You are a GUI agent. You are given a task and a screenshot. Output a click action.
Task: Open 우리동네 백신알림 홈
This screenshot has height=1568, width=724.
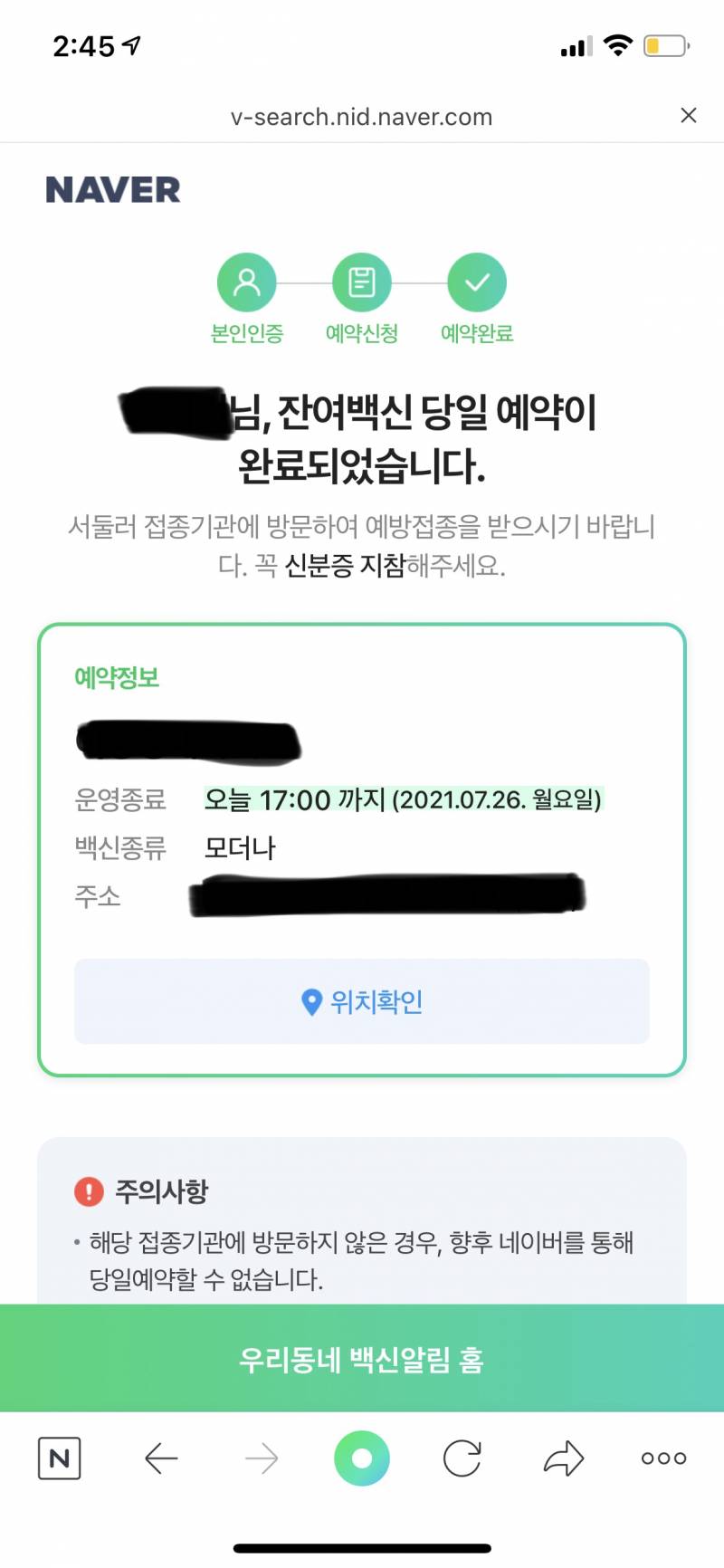(362, 1360)
